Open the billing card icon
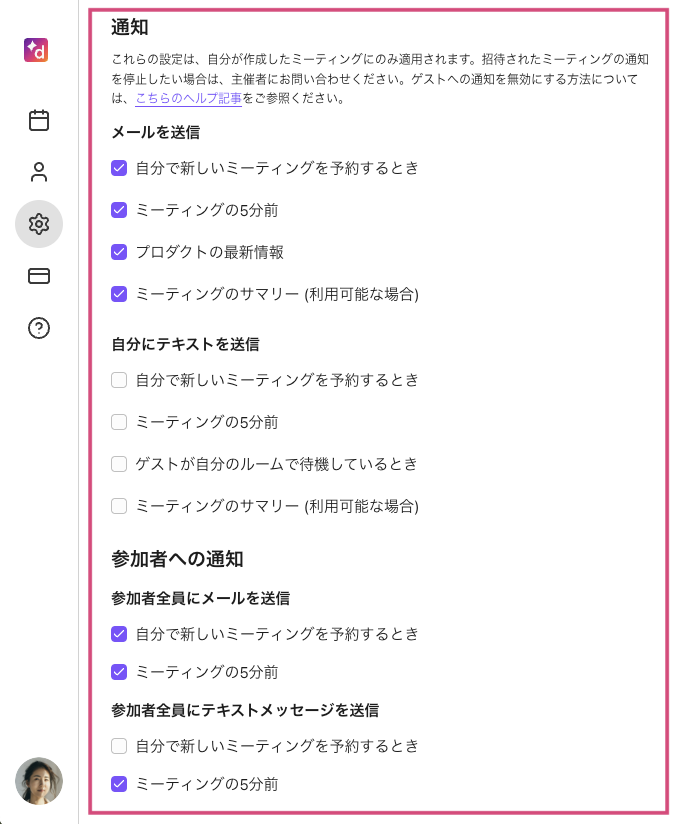The width and height of the screenshot is (691, 824). 39,276
